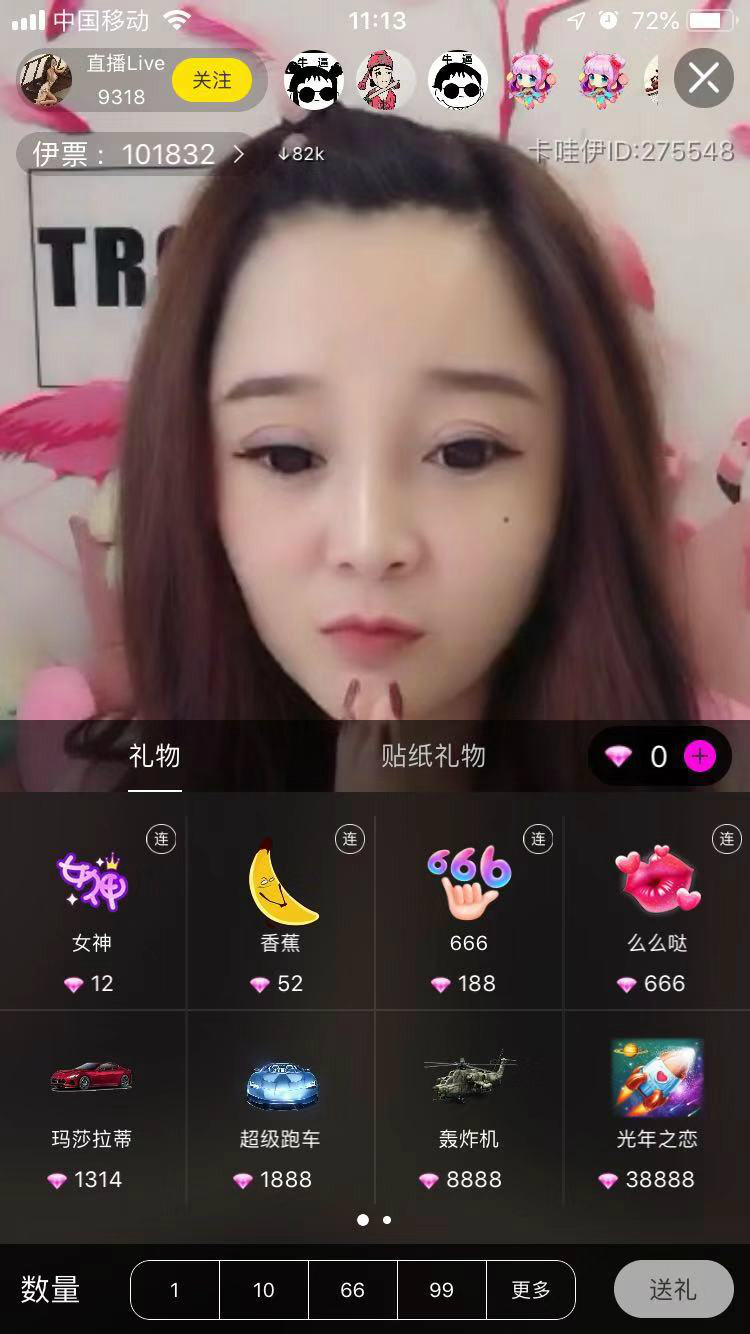Send the gift with the 送礼 button
750x1334 pixels.
coord(674,1290)
